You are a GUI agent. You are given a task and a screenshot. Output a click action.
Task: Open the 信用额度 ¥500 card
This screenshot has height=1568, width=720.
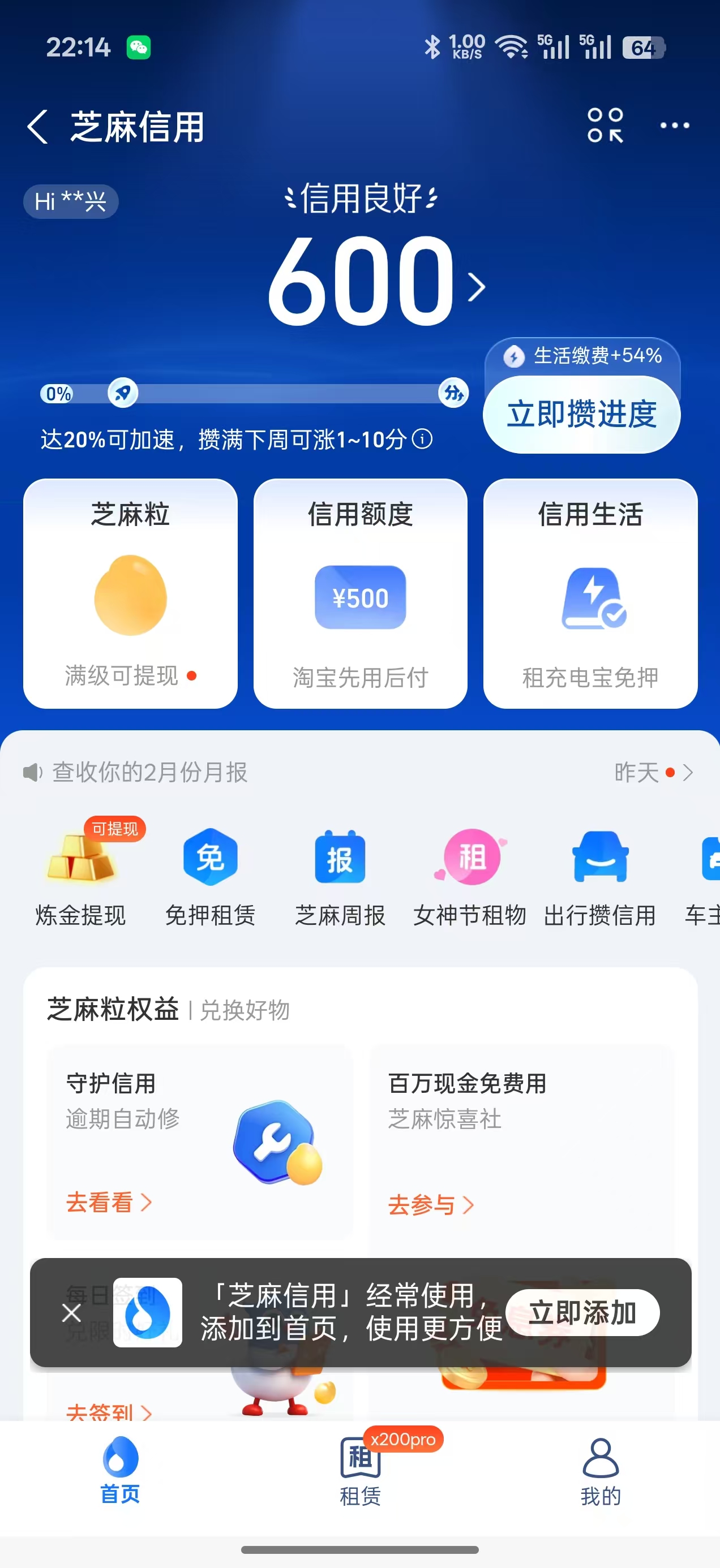[360, 593]
